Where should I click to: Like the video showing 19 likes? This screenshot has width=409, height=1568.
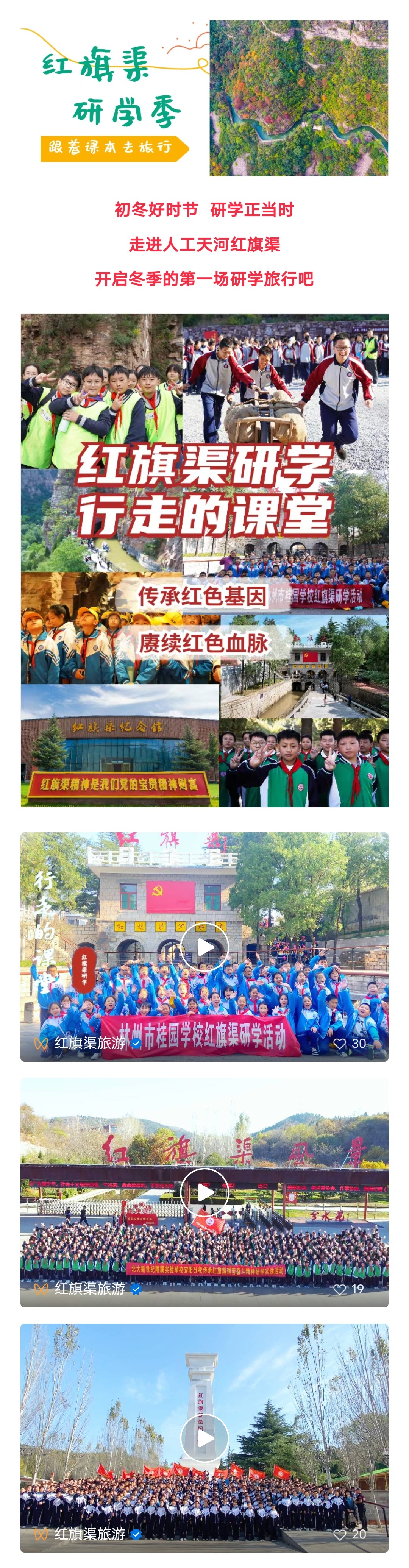pyautogui.click(x=340, y=1289)
